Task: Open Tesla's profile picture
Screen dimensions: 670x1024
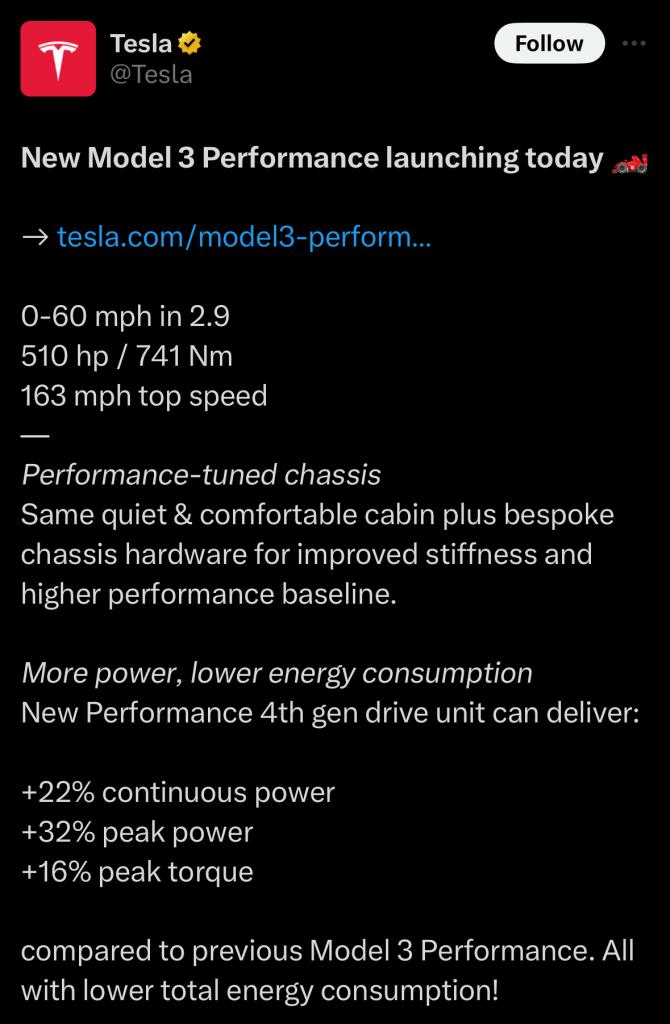Action: point(58,59)
